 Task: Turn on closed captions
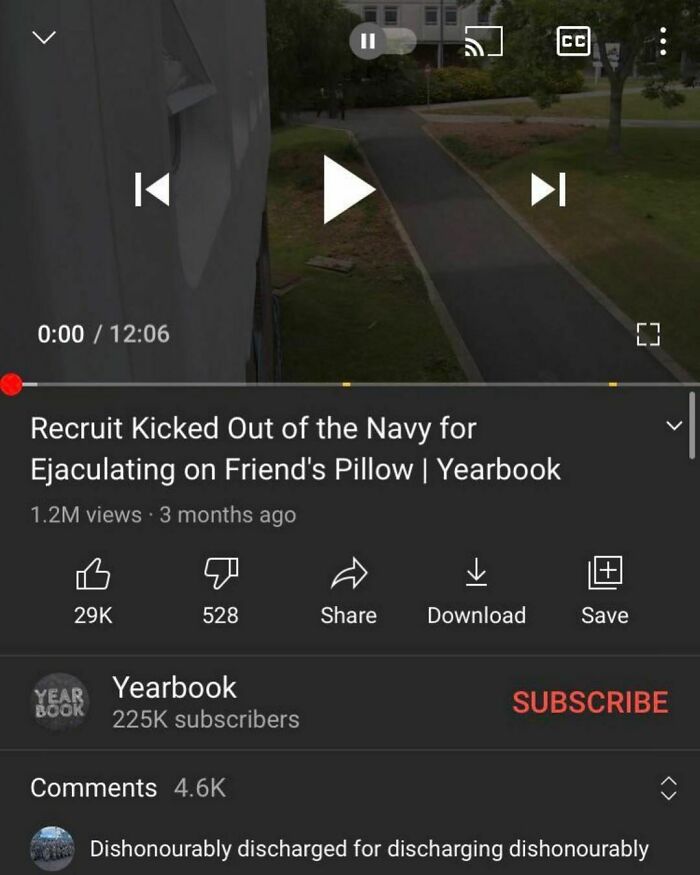(573, 41)
